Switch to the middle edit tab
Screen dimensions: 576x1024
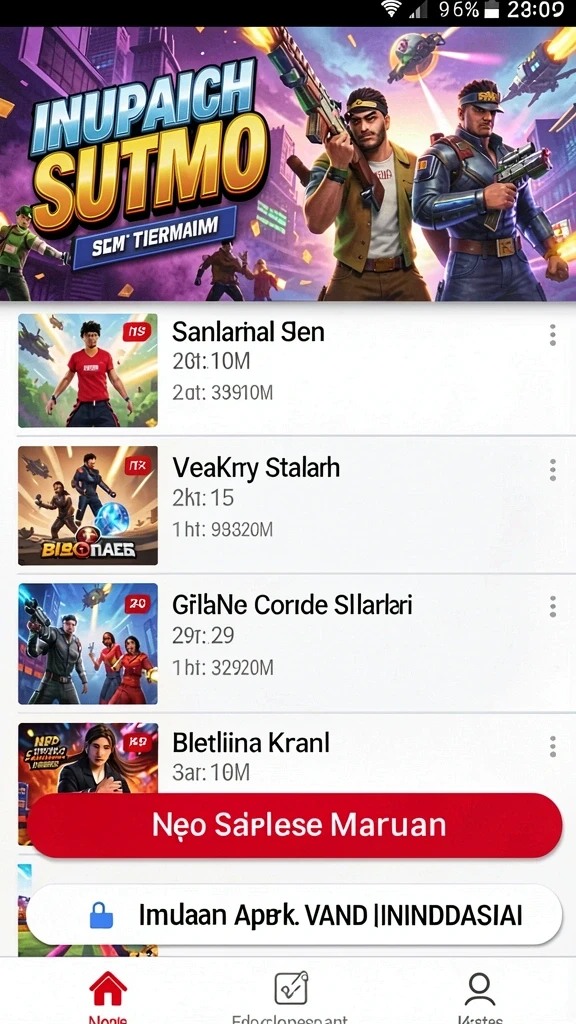pos(291,995)
